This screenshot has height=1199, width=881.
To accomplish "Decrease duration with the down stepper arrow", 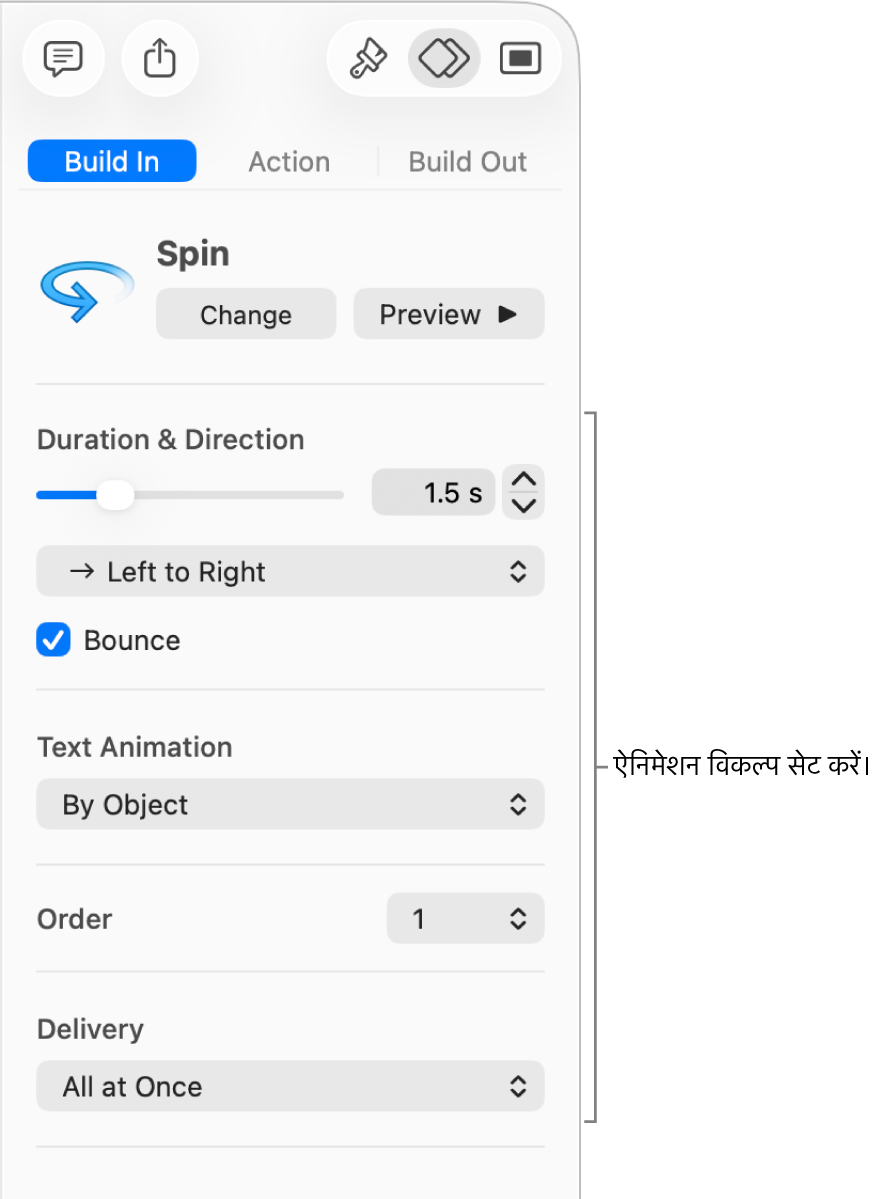I will tap(524, 505).
